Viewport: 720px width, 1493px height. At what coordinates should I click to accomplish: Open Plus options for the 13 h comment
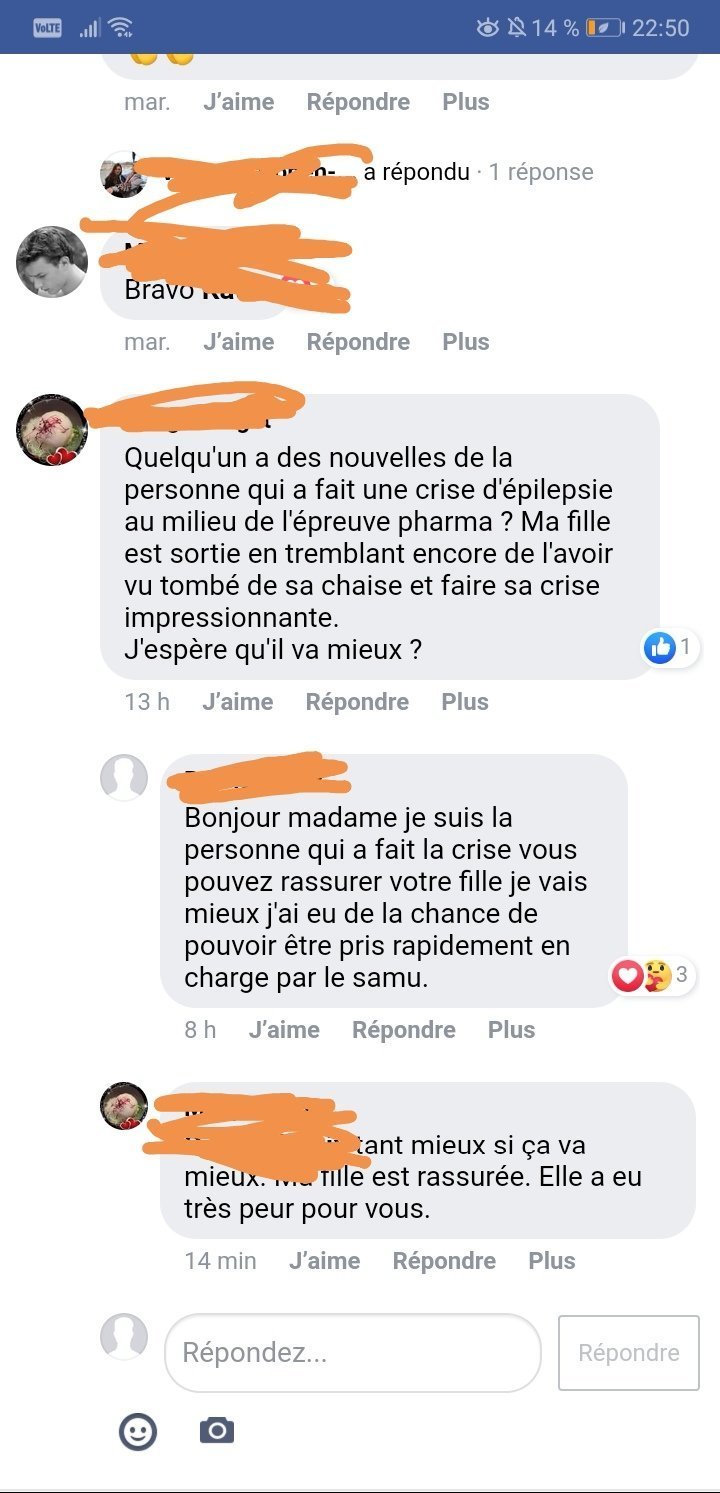click(465, 702)
